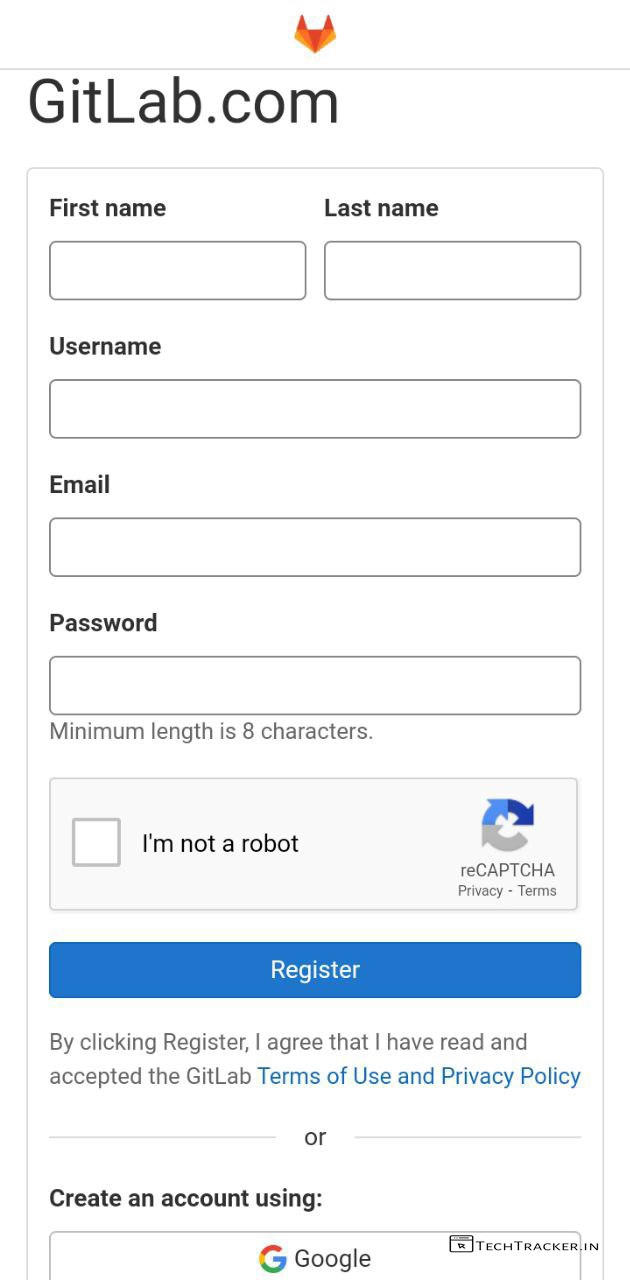This screenshot has width=630, height=1280.
Task: Focus the Last name field
Action: 452,270
